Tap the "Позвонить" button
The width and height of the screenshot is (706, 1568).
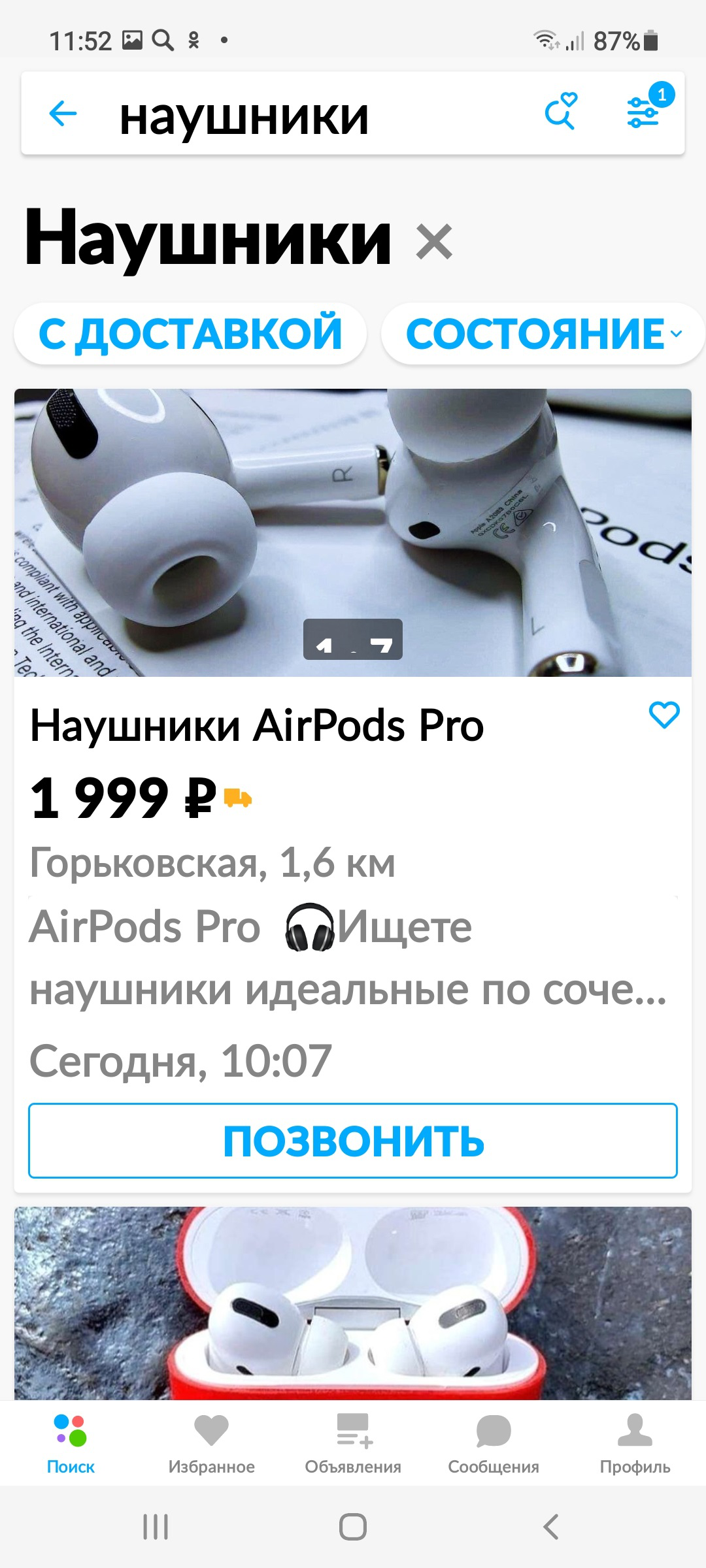tap(353, 1141)
